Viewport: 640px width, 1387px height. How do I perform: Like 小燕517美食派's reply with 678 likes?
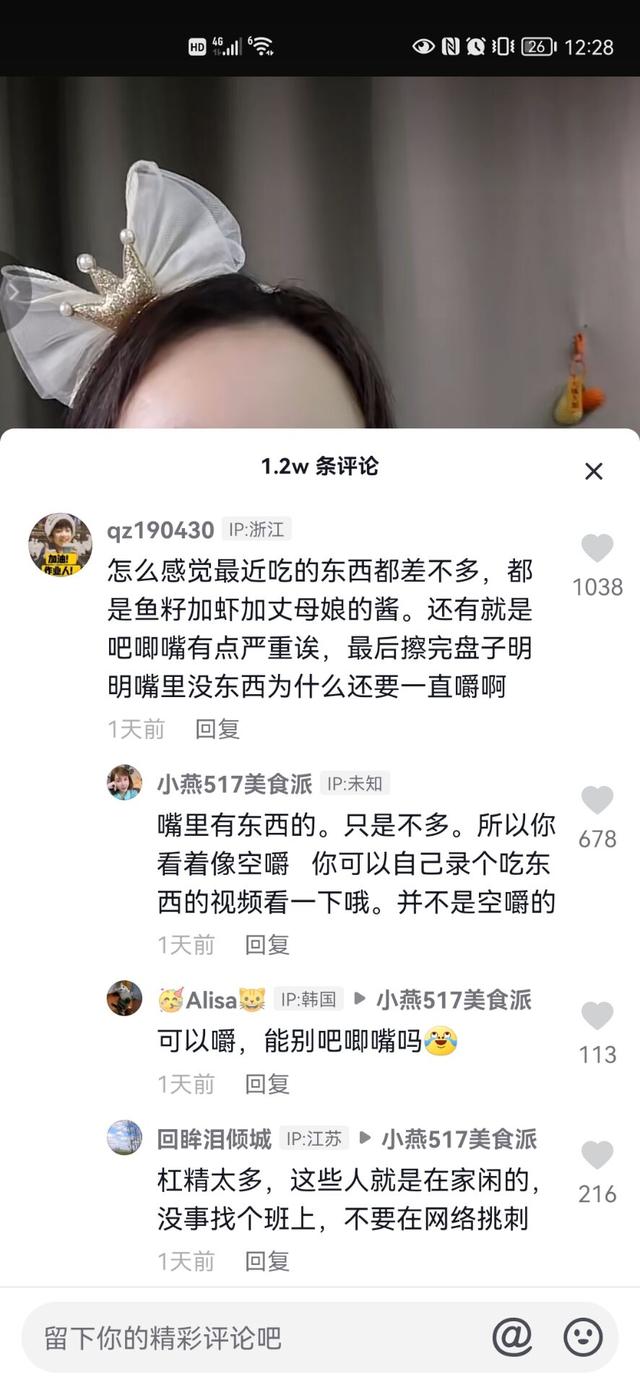pyautogui.click(x=597, y=800)
